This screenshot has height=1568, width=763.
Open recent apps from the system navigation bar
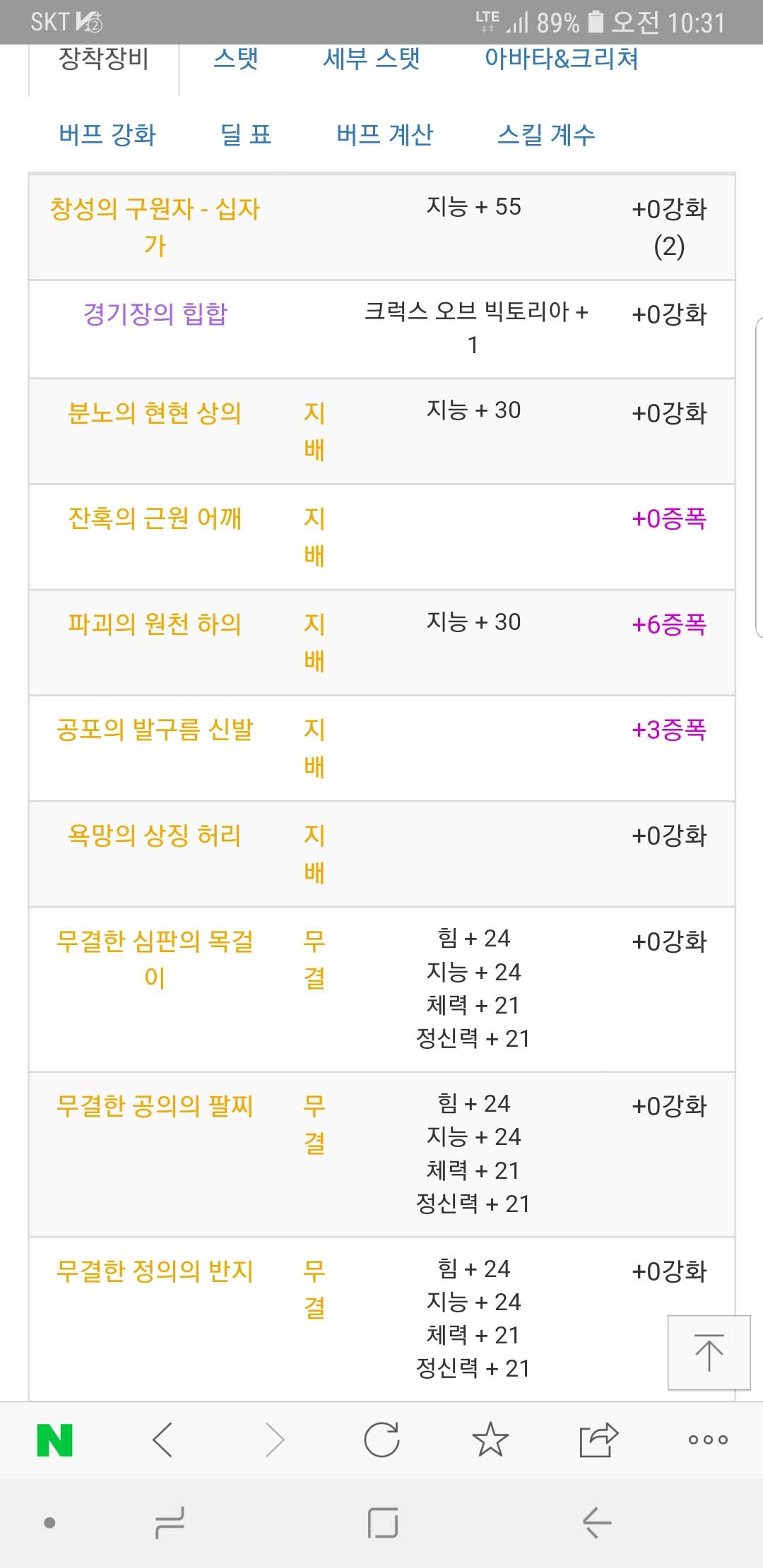tap(170, 1522)
